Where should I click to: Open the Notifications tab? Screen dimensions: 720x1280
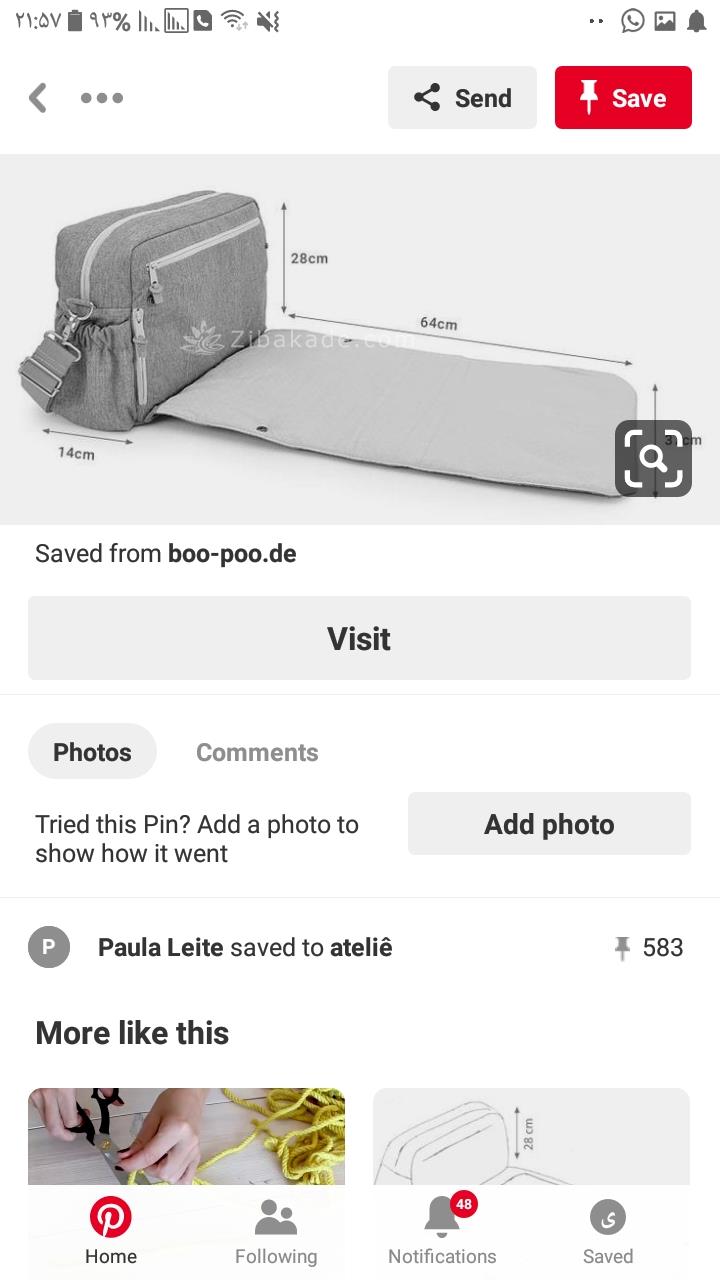[x=442, y=1232]
